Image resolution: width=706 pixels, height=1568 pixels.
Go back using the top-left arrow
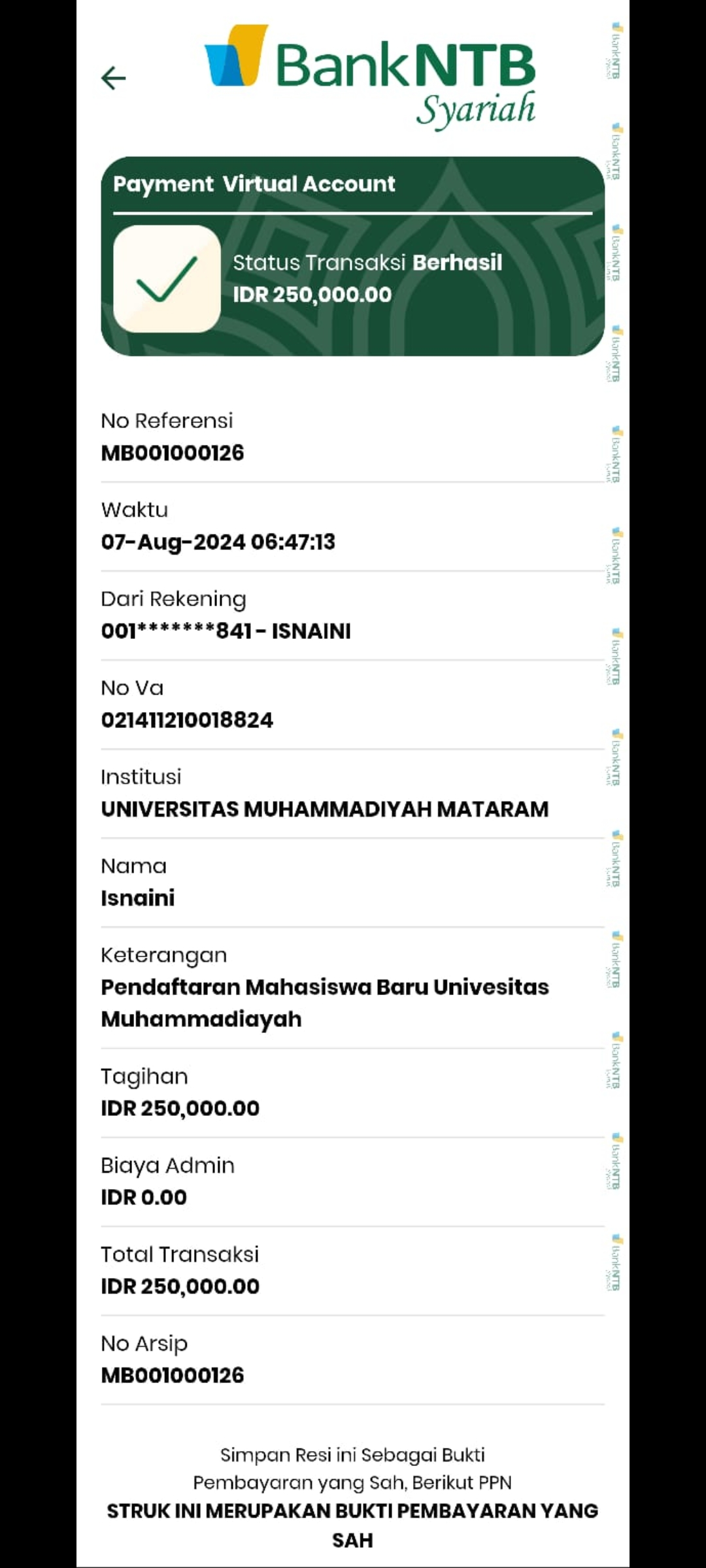click(x=114, y=78)
